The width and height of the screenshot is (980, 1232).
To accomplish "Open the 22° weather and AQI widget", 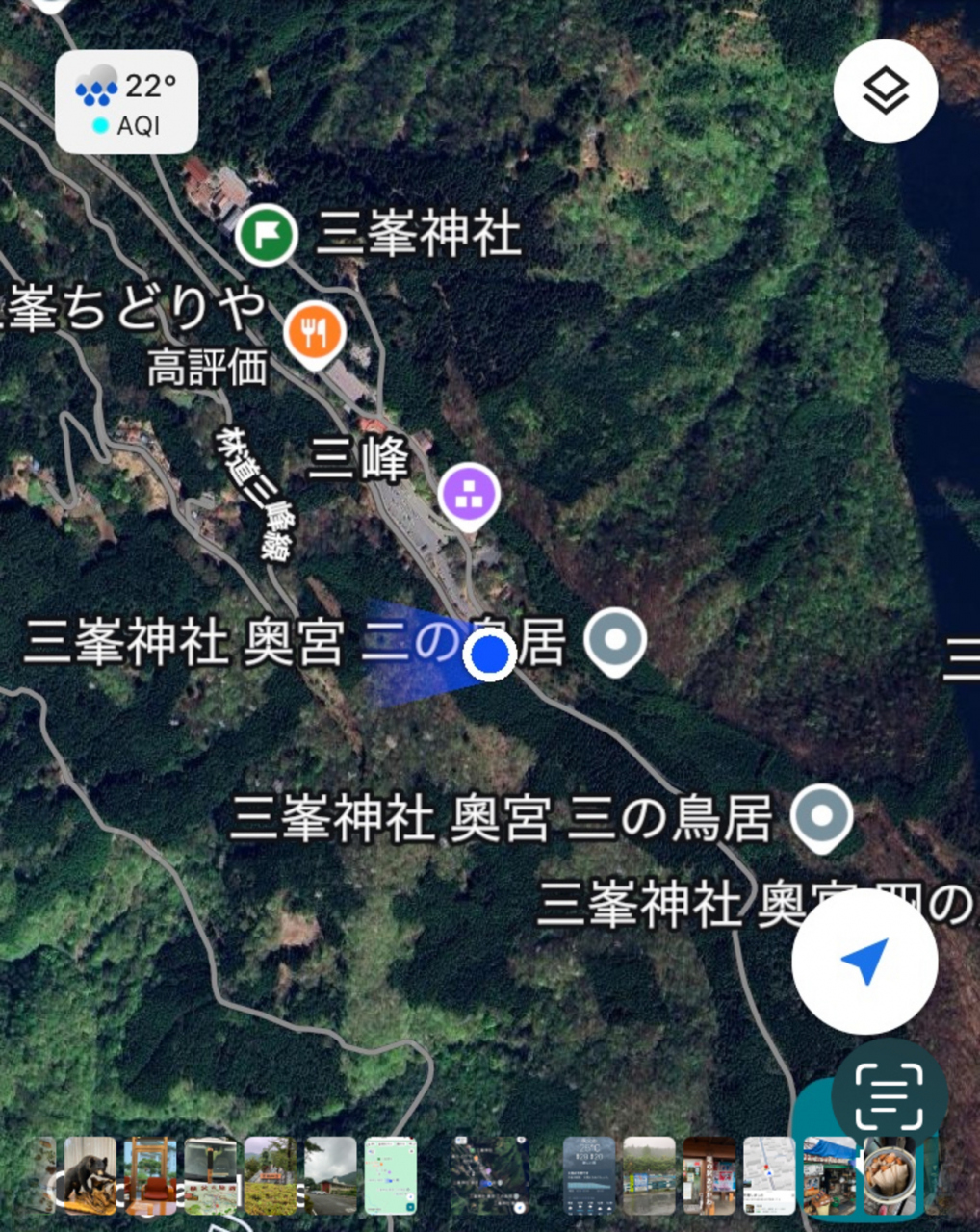I will [x=126, y=102].
